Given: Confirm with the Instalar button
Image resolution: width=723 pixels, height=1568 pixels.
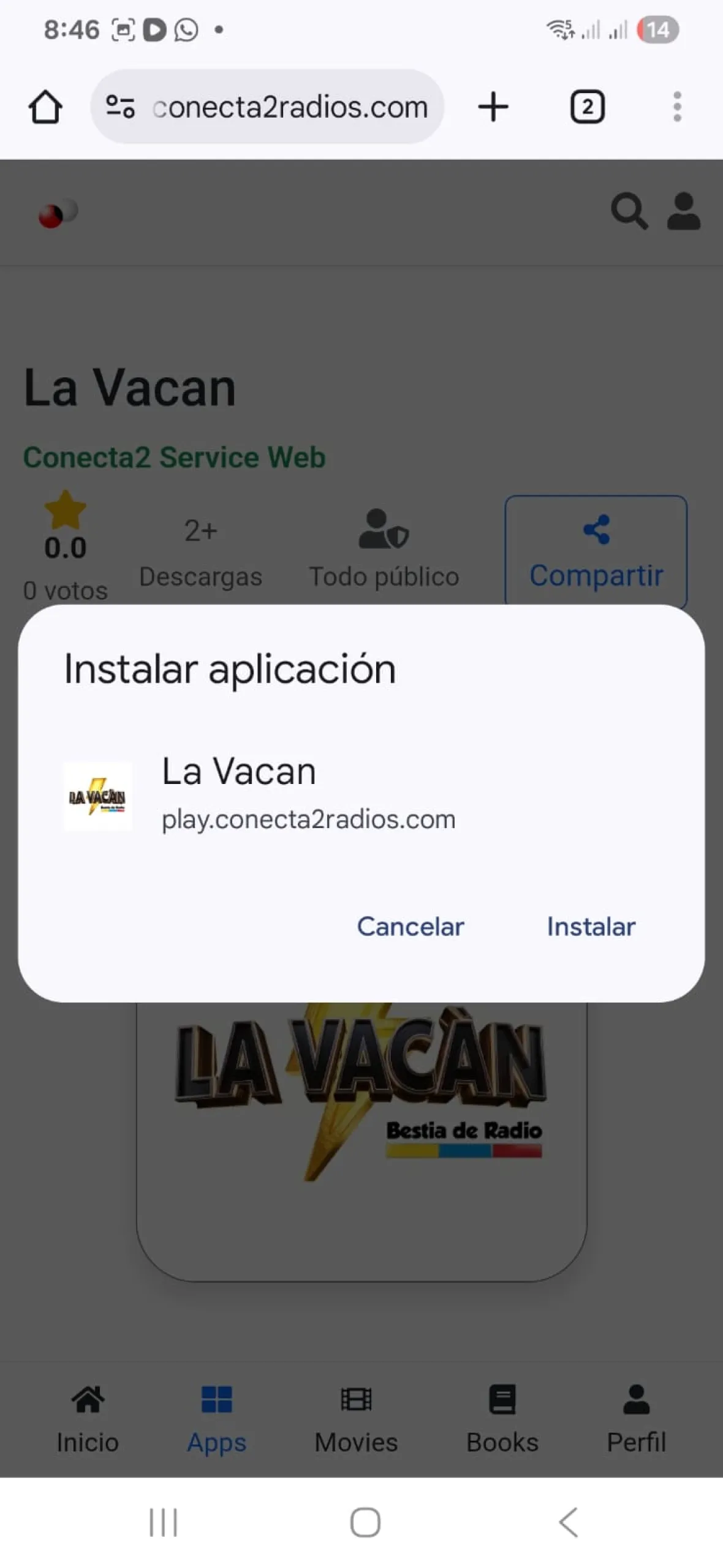Looking at the screenshot, I should (591, 927).
